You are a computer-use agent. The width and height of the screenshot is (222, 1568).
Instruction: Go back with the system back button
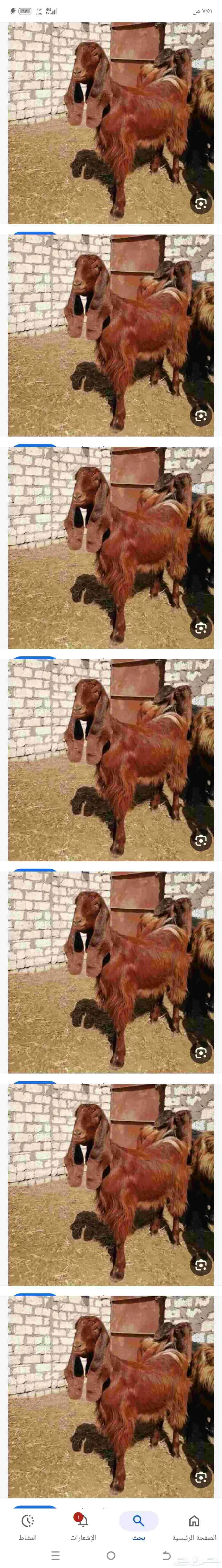[x=166, y=1556]
